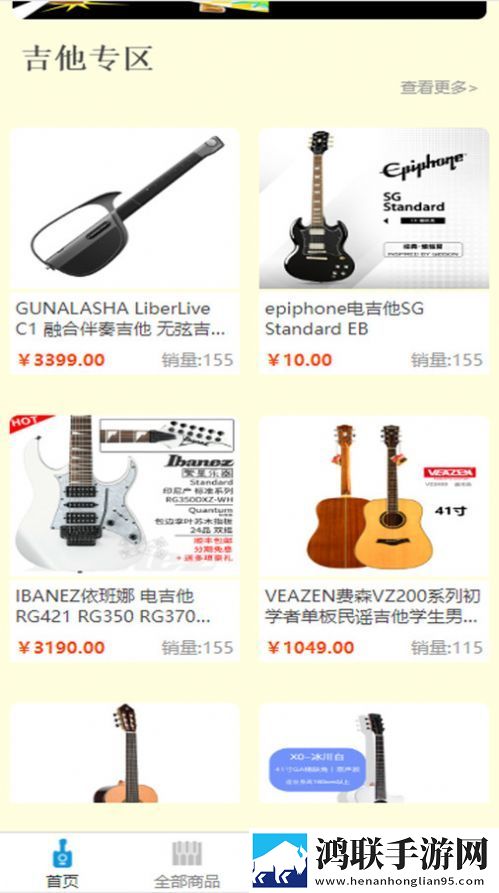Image resolution: width=499 pixels, height=893 pixels.
Task: Open 查看更多 for the guitar section
Action: coord(439,88)
